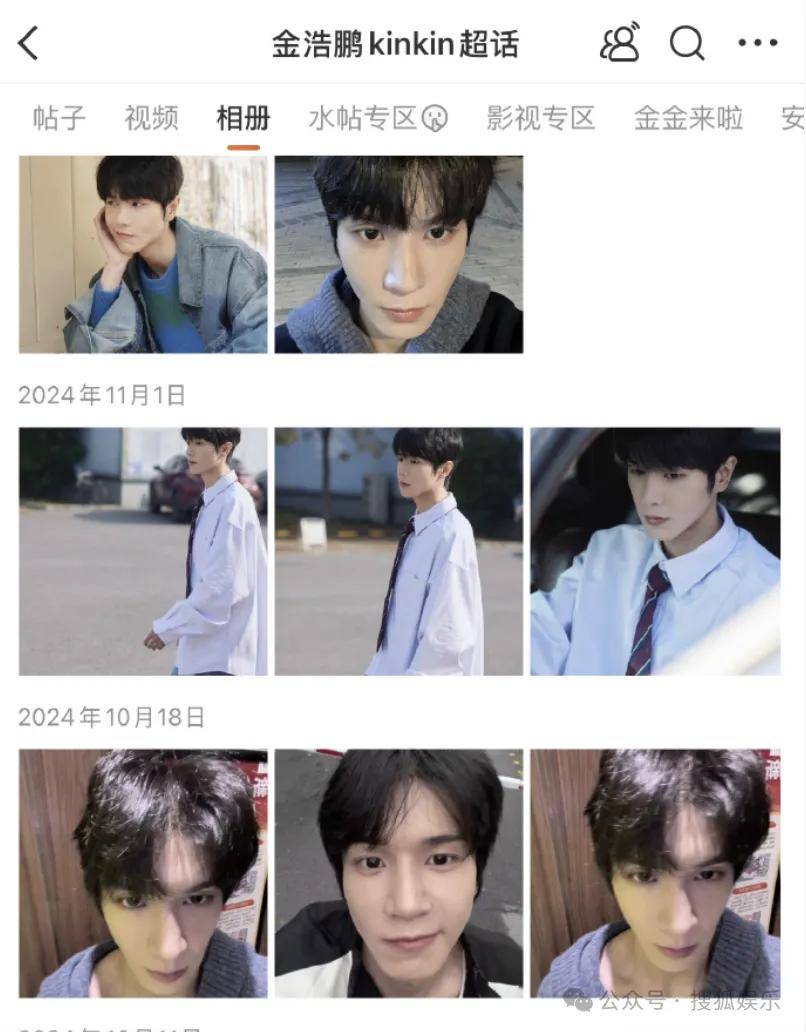Open October 18 selfie with black-white jacket
The height and width of the screenshot is (1032, 806).
click(x=398, y=873)
